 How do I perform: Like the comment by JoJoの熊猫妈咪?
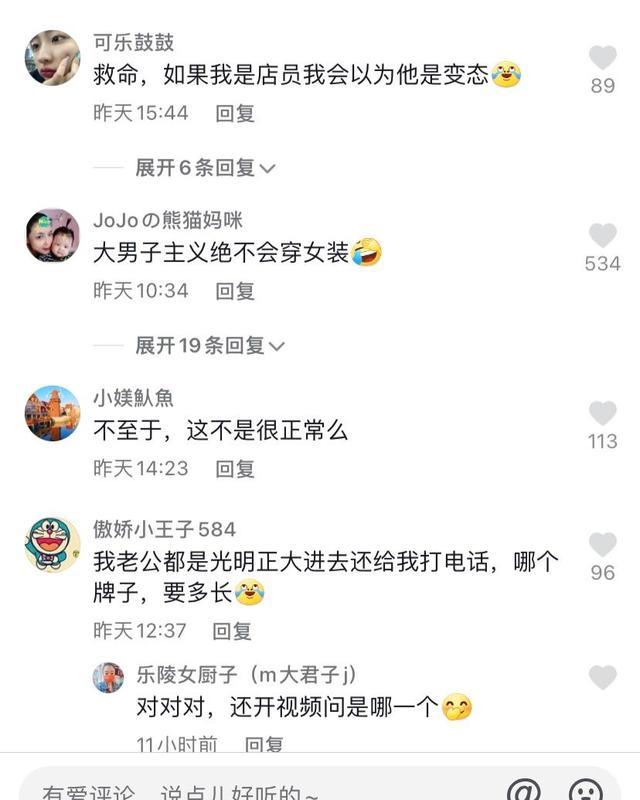click(x=602, y=236)
